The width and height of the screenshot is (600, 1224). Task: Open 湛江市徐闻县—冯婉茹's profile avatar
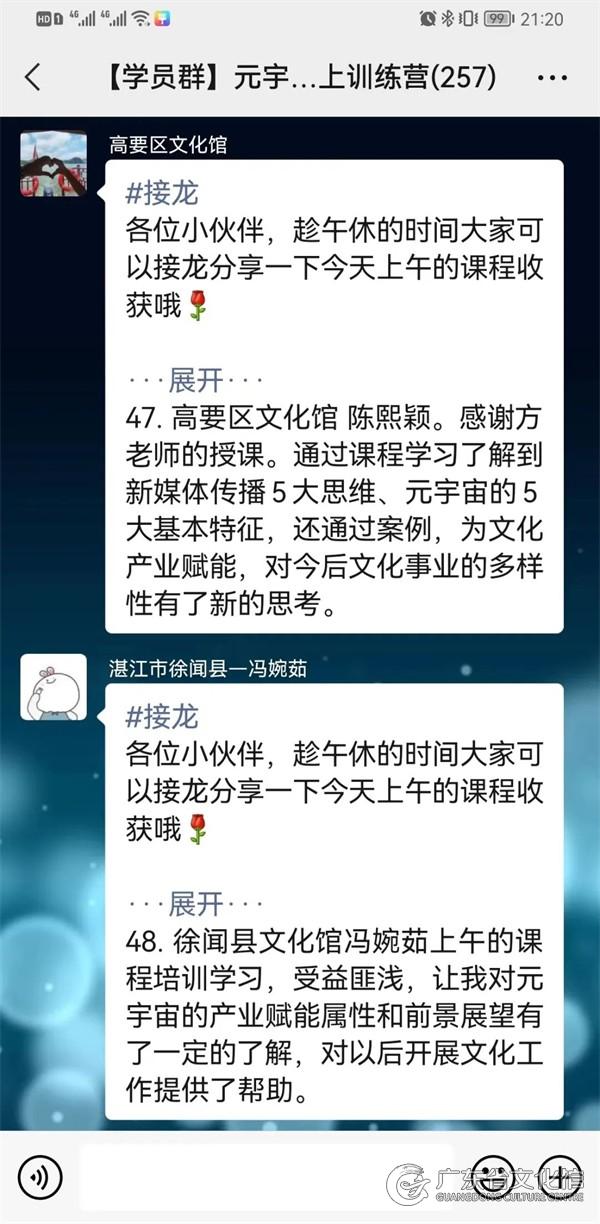point(54,688)
